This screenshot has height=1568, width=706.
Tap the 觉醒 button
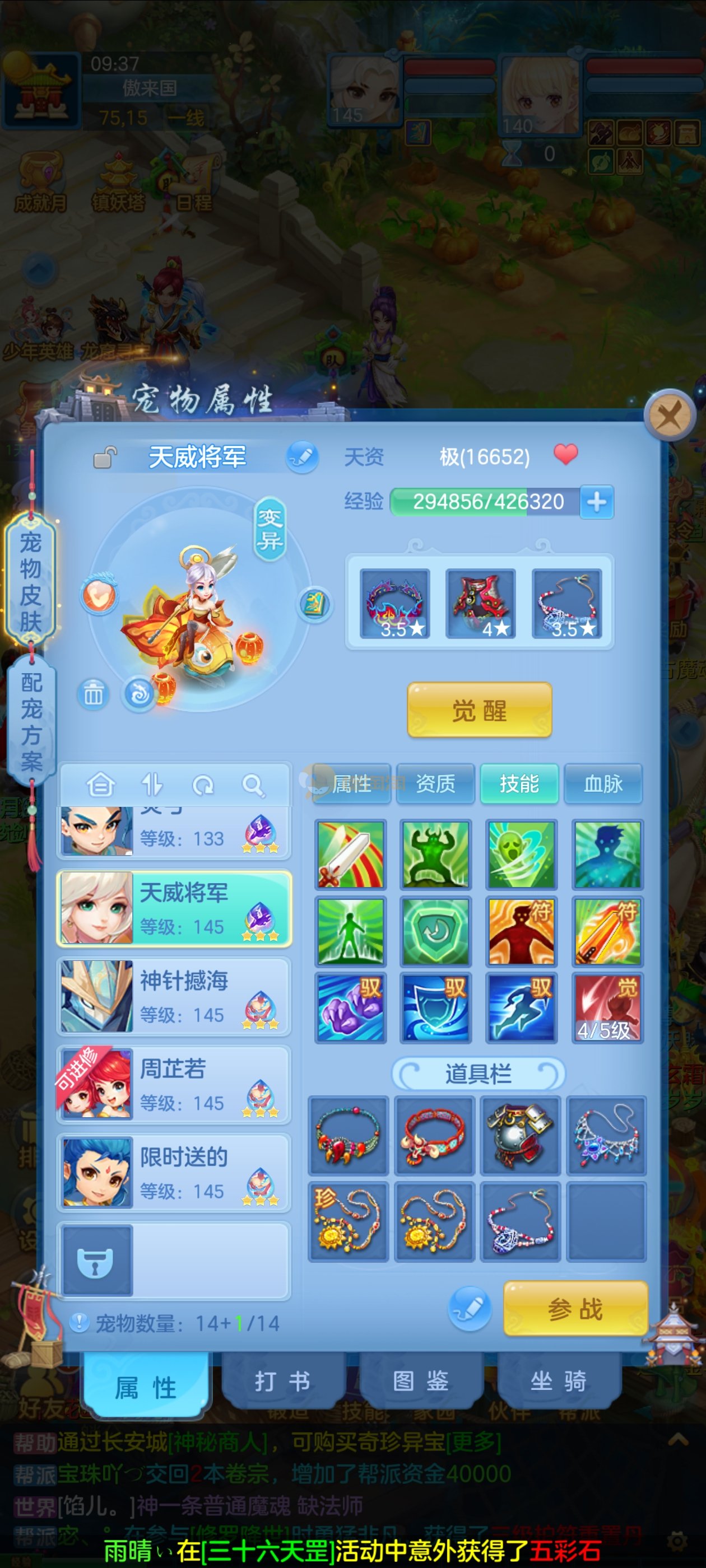pyautogui.click(x=480, y=710)
